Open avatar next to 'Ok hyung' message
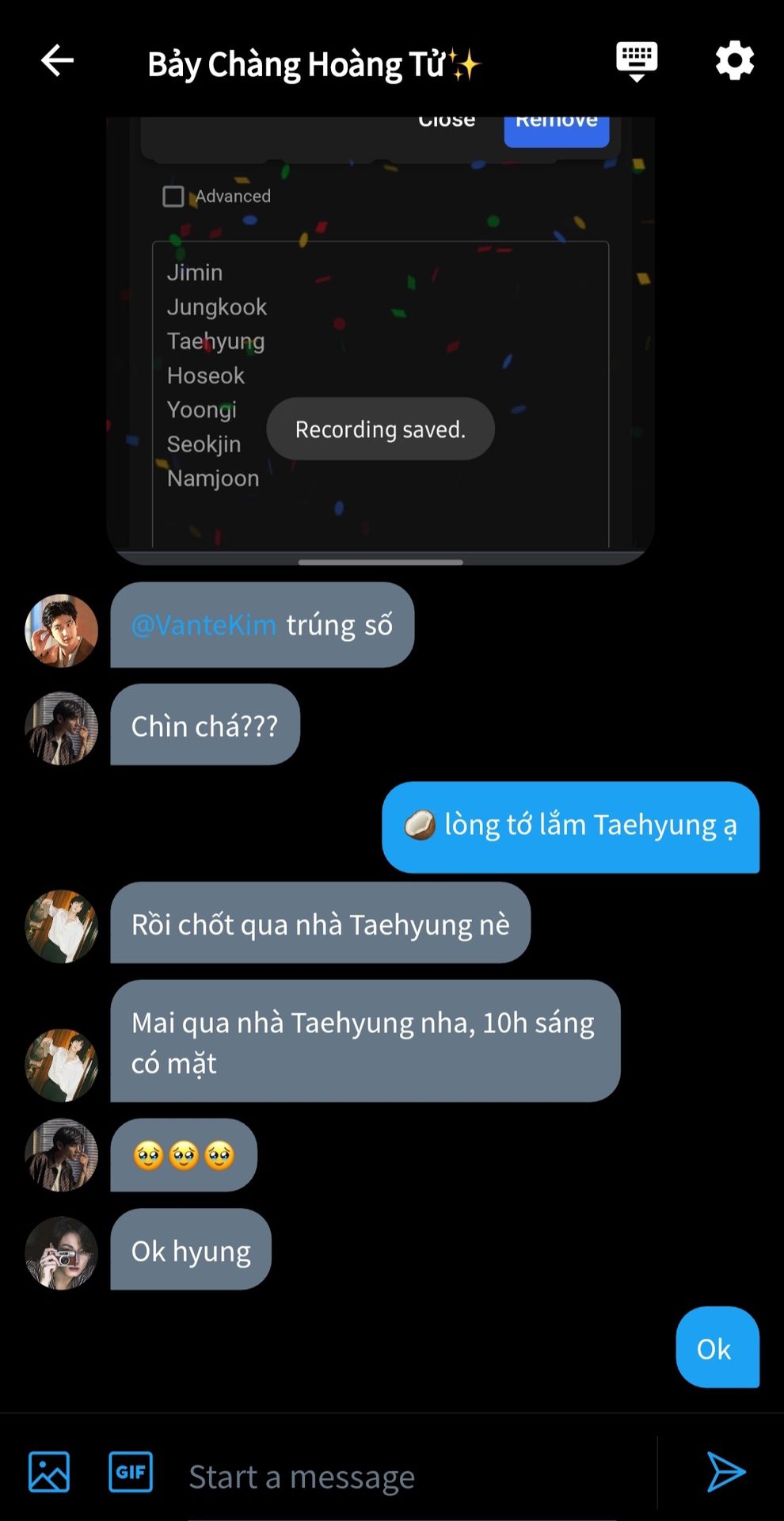This screenshot has height=1521, width=784. point(61,1252)
